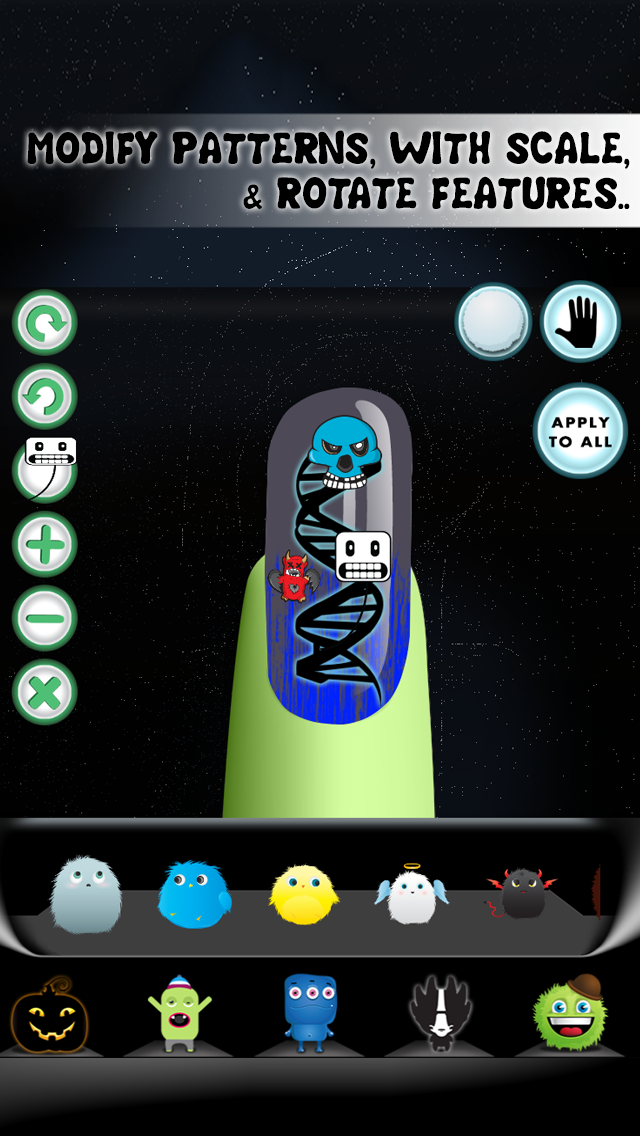Rotate the pattern clockwise
The image size is (640, 1136).
tap(45, 322)
